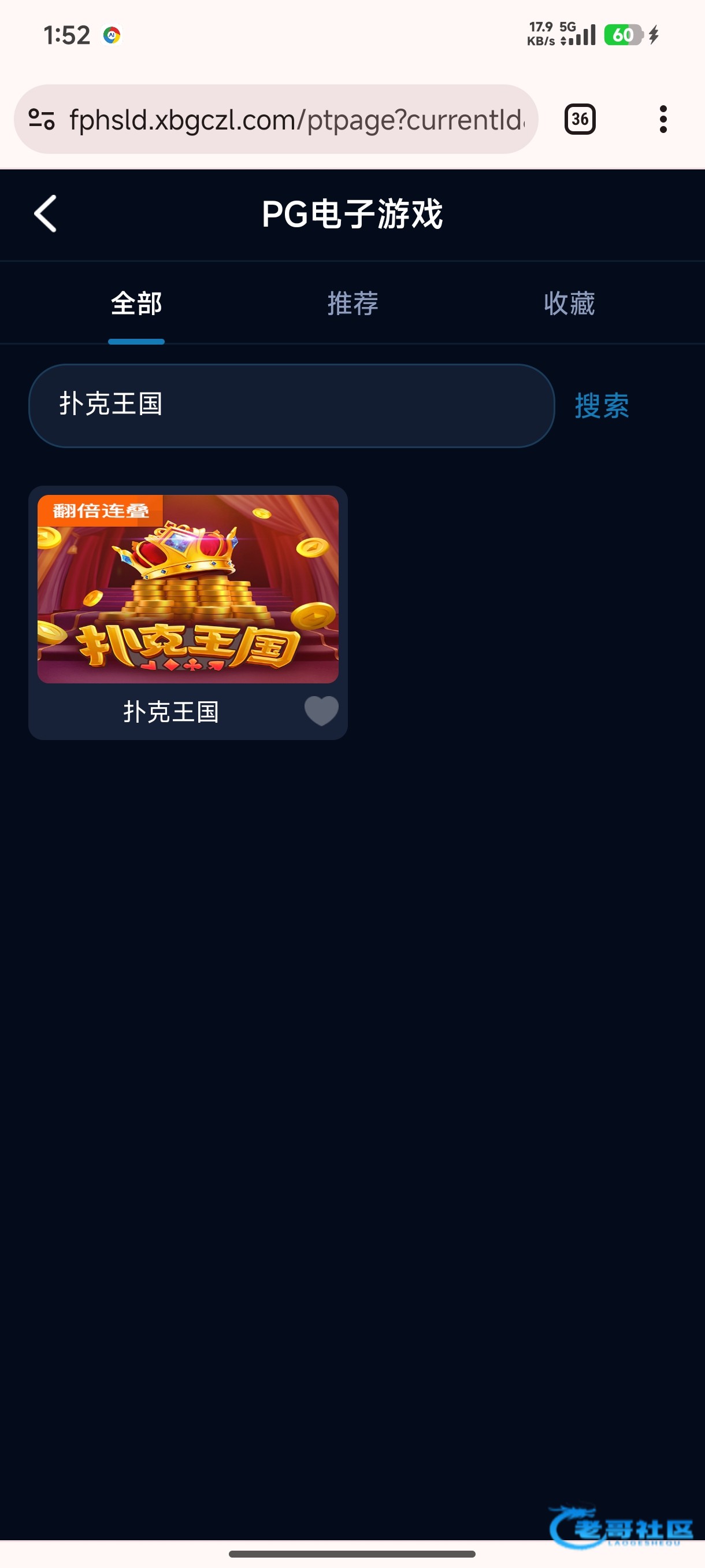Tap the search field containing 扑克王国
This screenshot has width=705, height=1568.
(x=291, y=405)
